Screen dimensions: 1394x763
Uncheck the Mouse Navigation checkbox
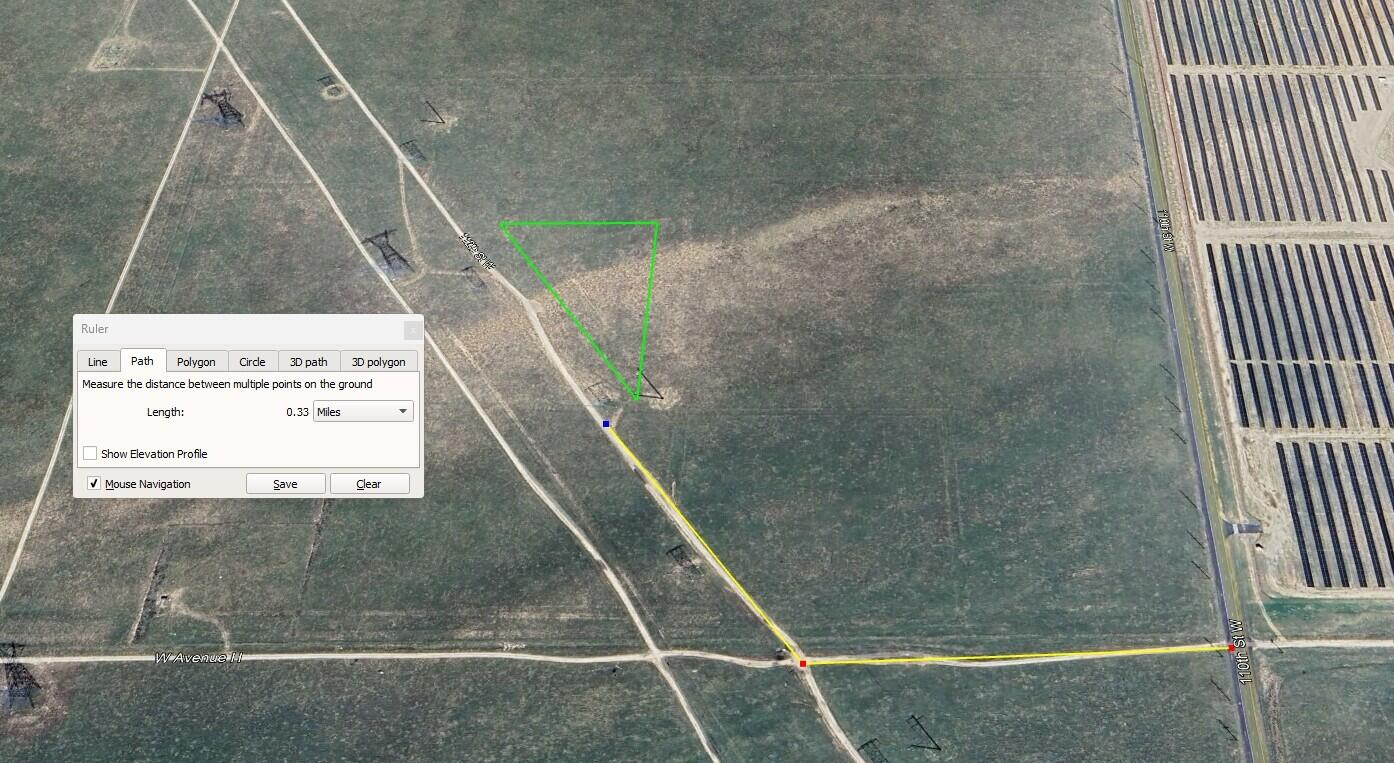(94, 484)
